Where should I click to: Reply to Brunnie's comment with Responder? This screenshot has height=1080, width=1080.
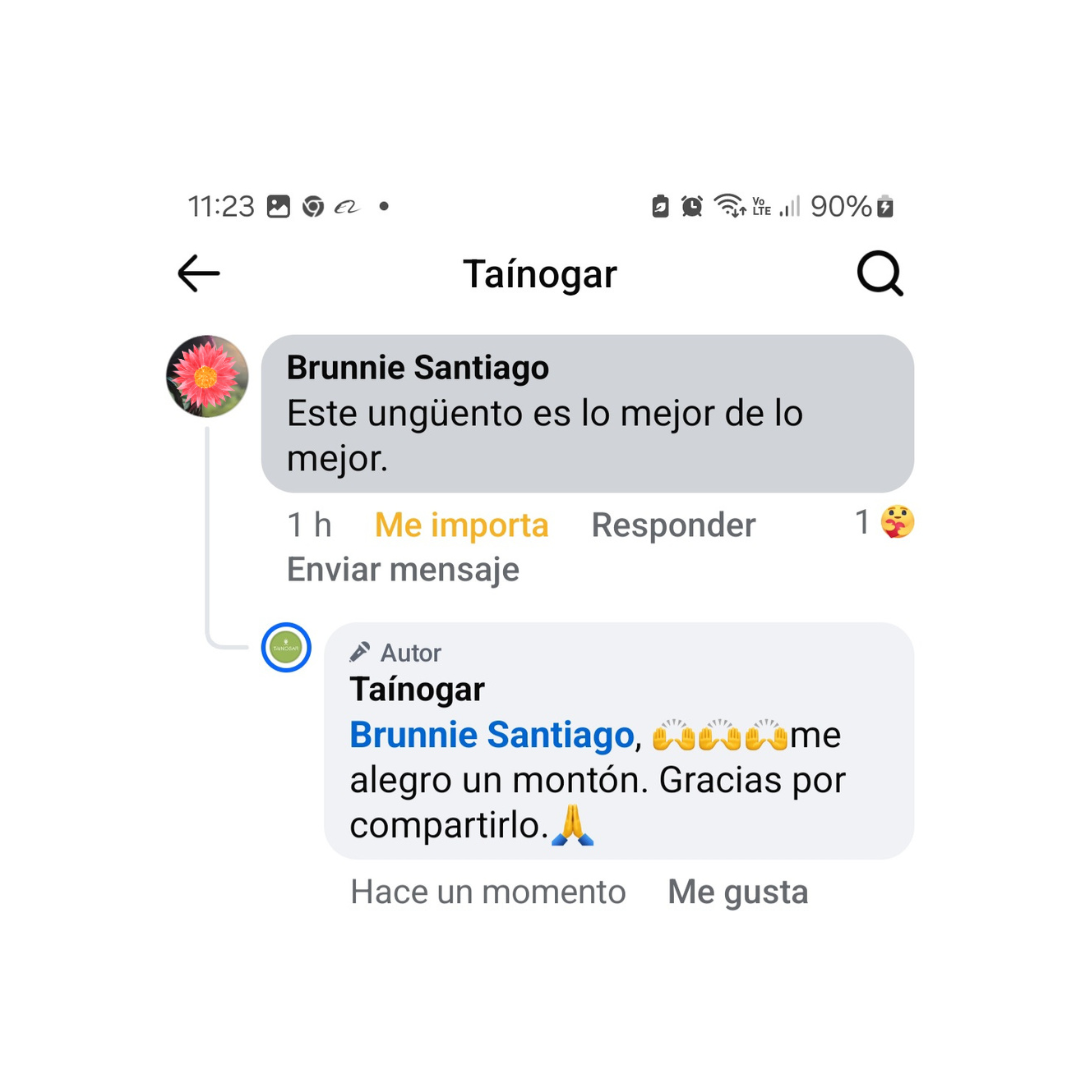pyautogui.click(x=673, y=525)
